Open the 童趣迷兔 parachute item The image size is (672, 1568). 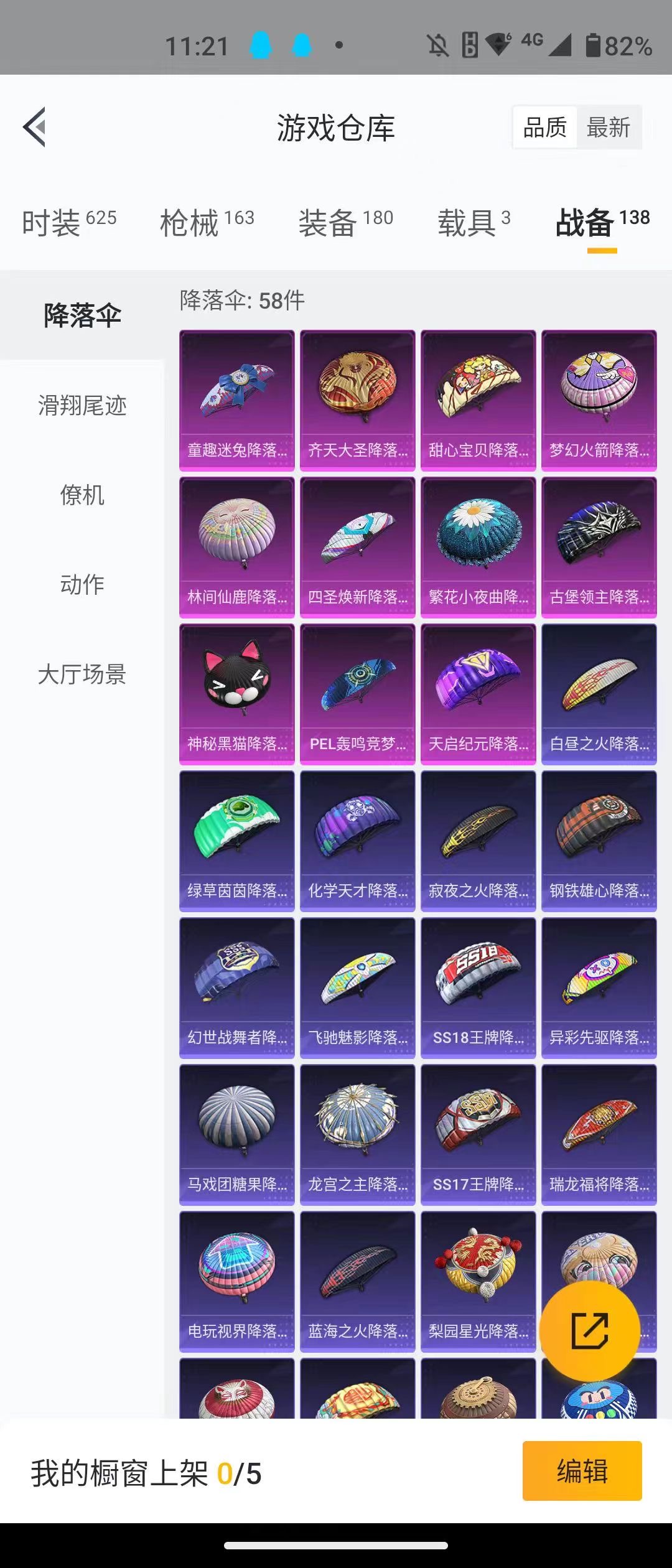236,400
